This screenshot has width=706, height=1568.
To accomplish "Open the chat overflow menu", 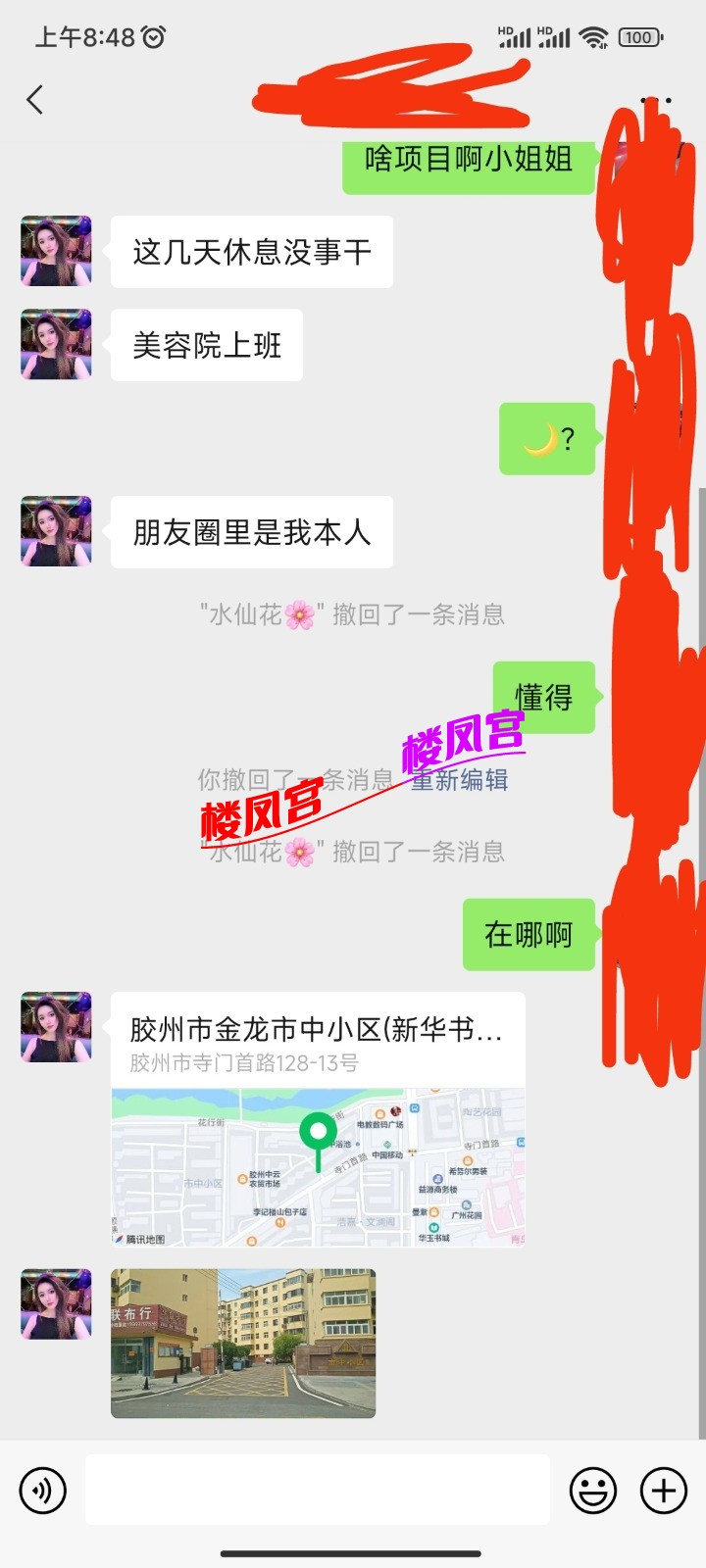I will pyautogui.click(x=655, y=101).
